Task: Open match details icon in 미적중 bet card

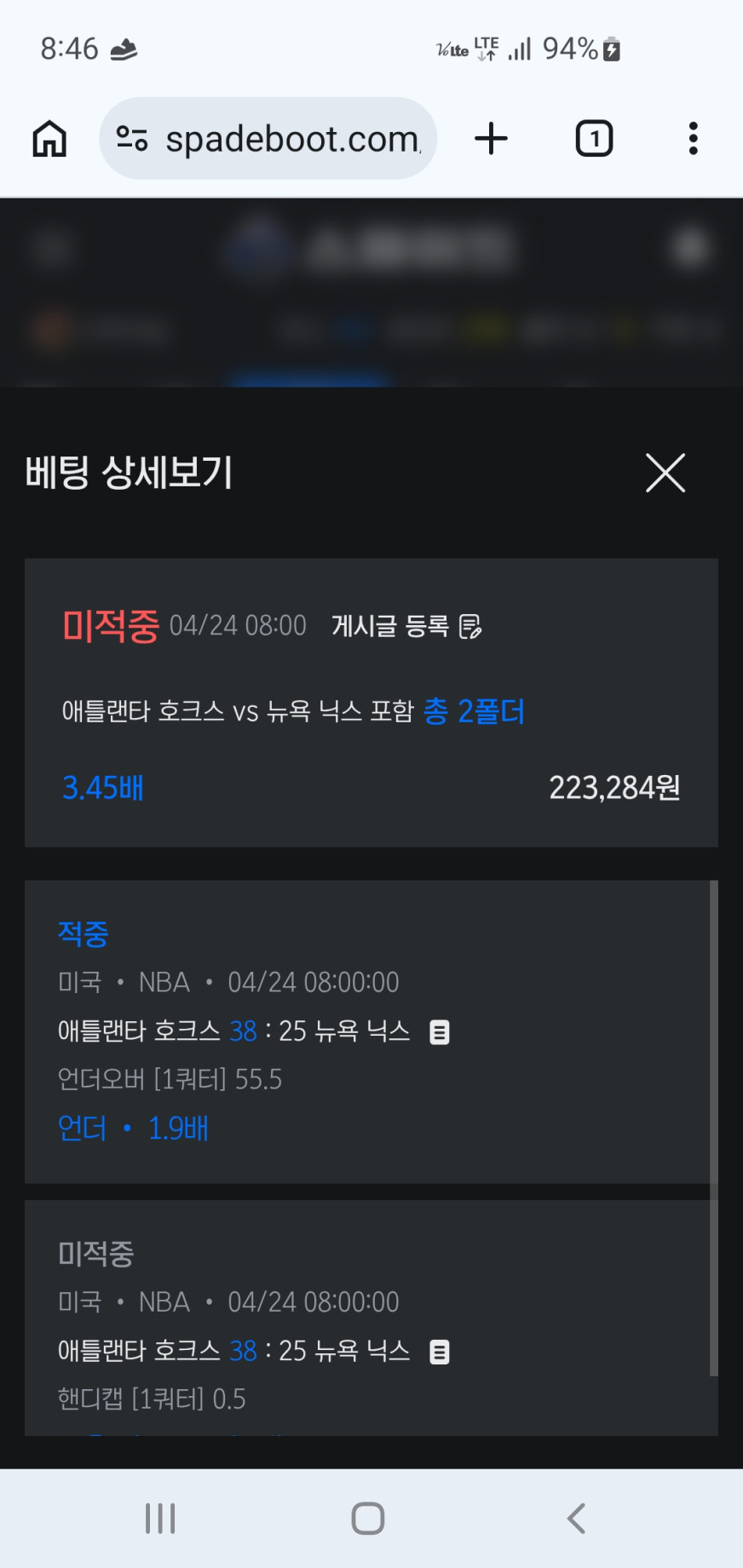Action: [439, 1352]
